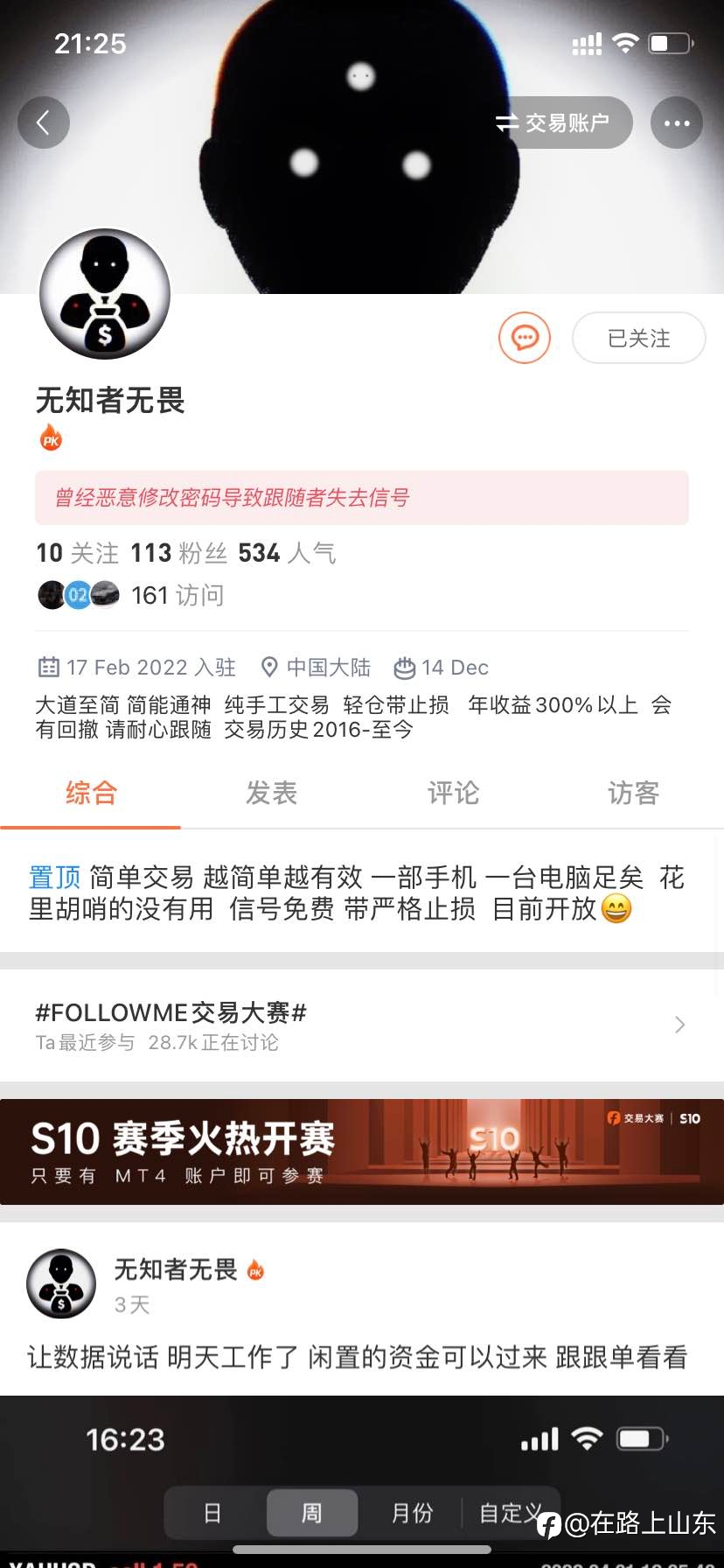724x1568 pixels.
Task: Tap the profile avatar with money bag
Action: coord(105,295)
